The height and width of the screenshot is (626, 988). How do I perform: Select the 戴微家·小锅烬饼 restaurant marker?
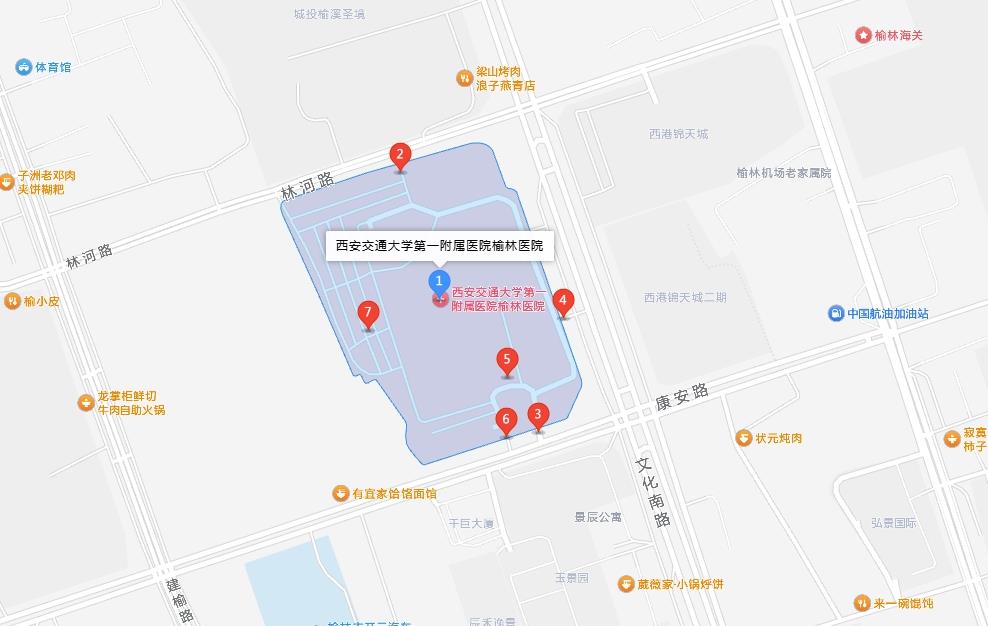point(626,584)
